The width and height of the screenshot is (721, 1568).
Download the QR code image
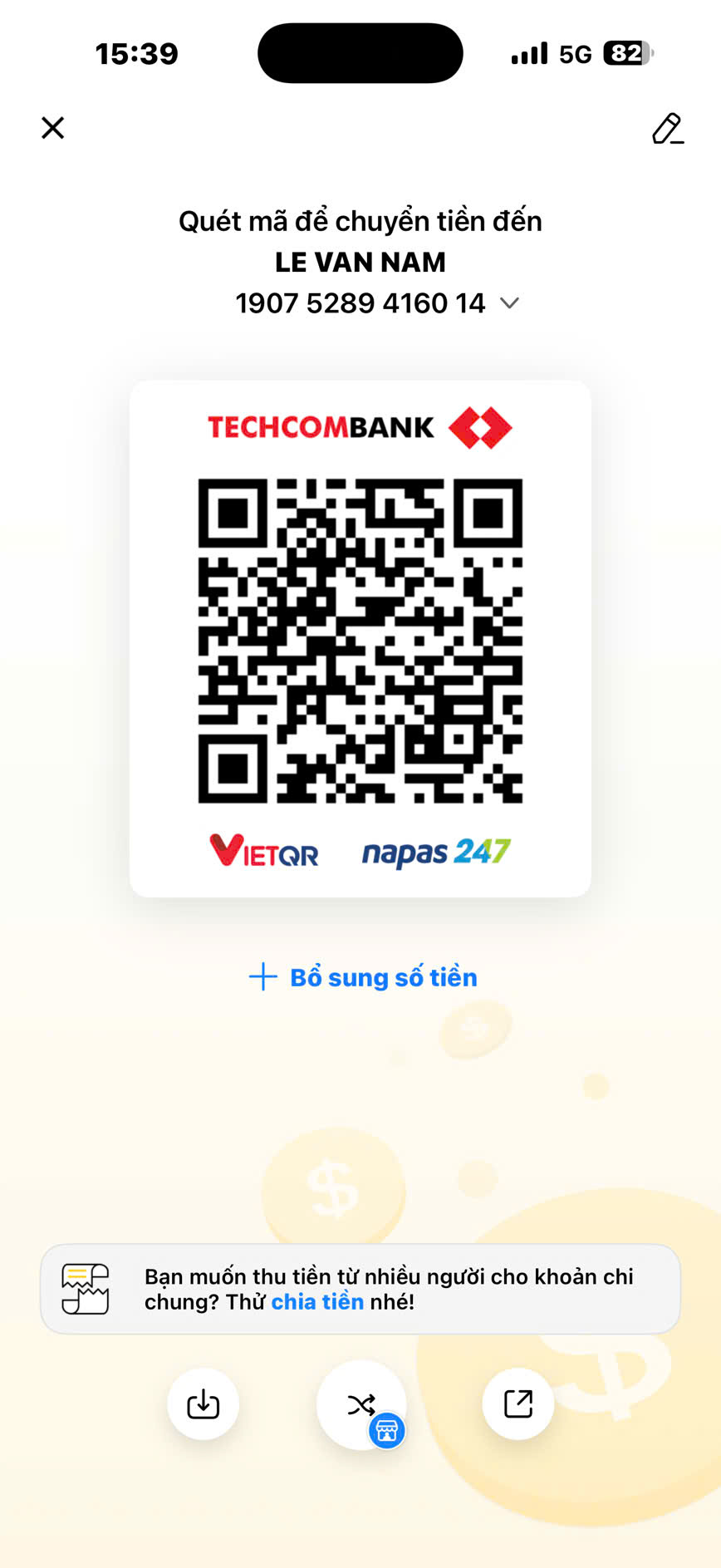[204, 1404]
